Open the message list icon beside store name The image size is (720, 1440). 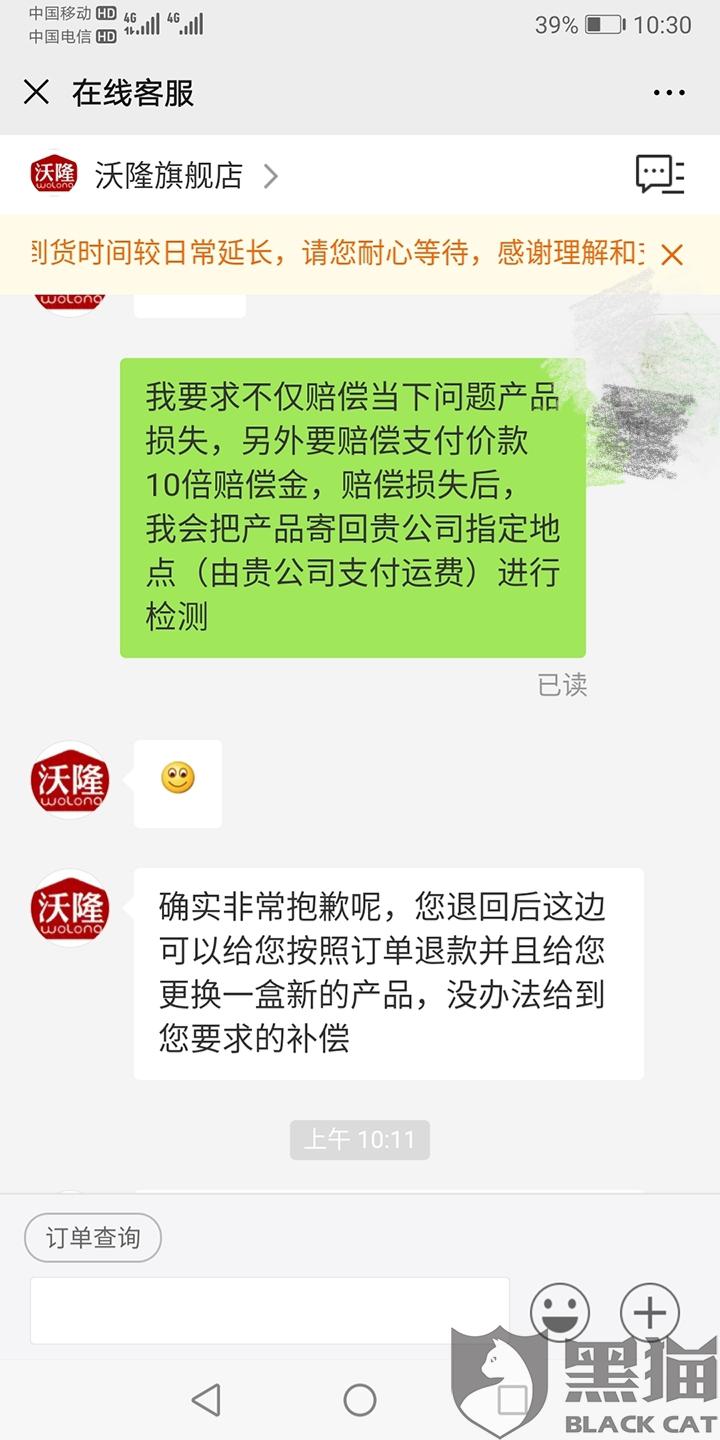pos(660,175)
